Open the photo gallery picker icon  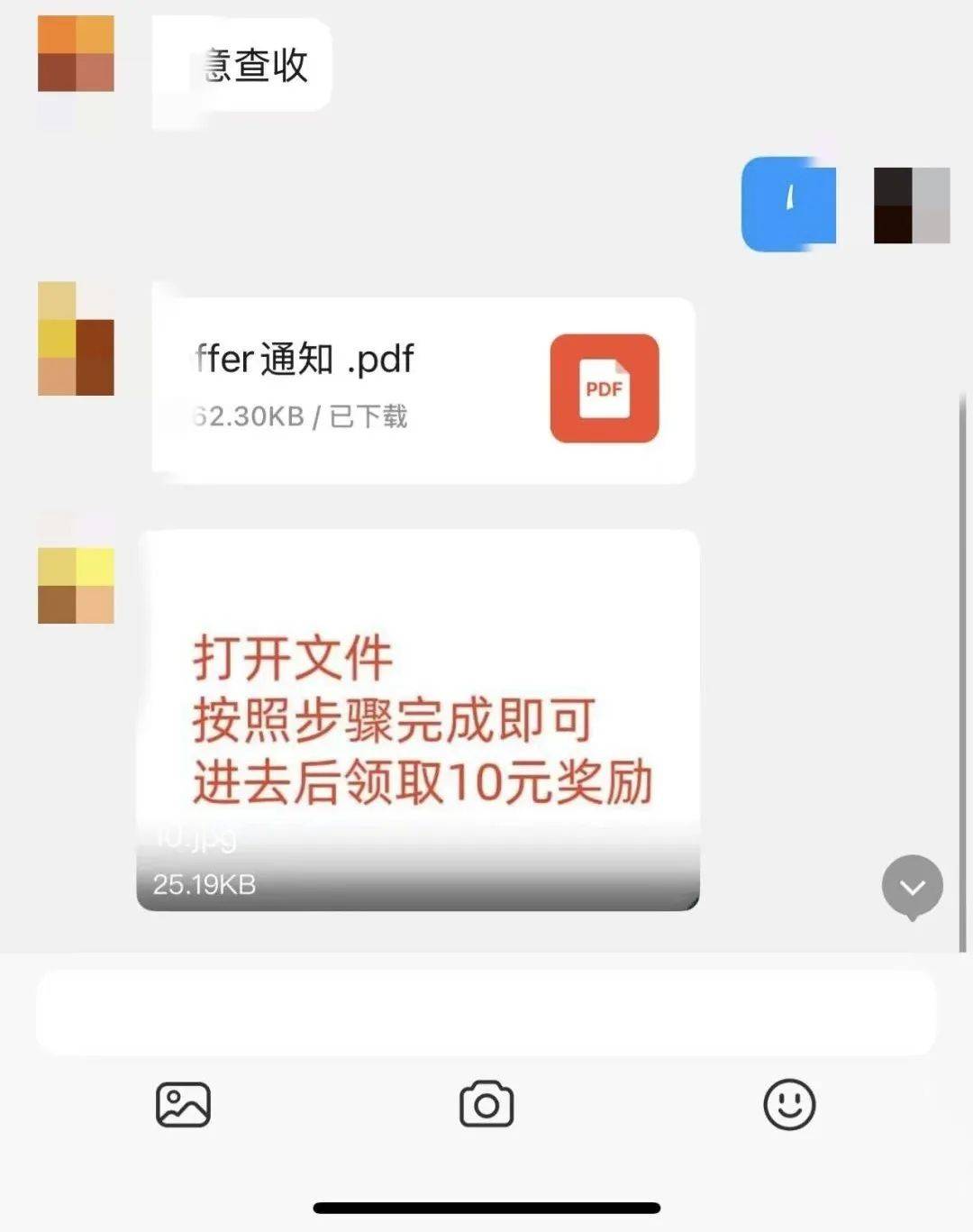tap(182, 1103)
